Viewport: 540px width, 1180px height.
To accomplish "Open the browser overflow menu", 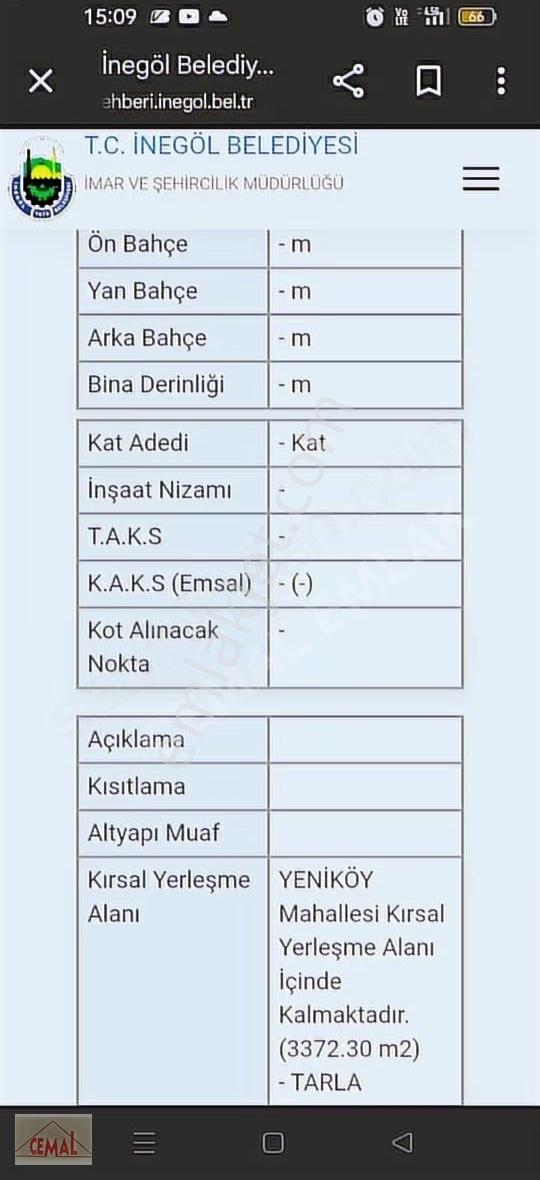I will point(502,81).
